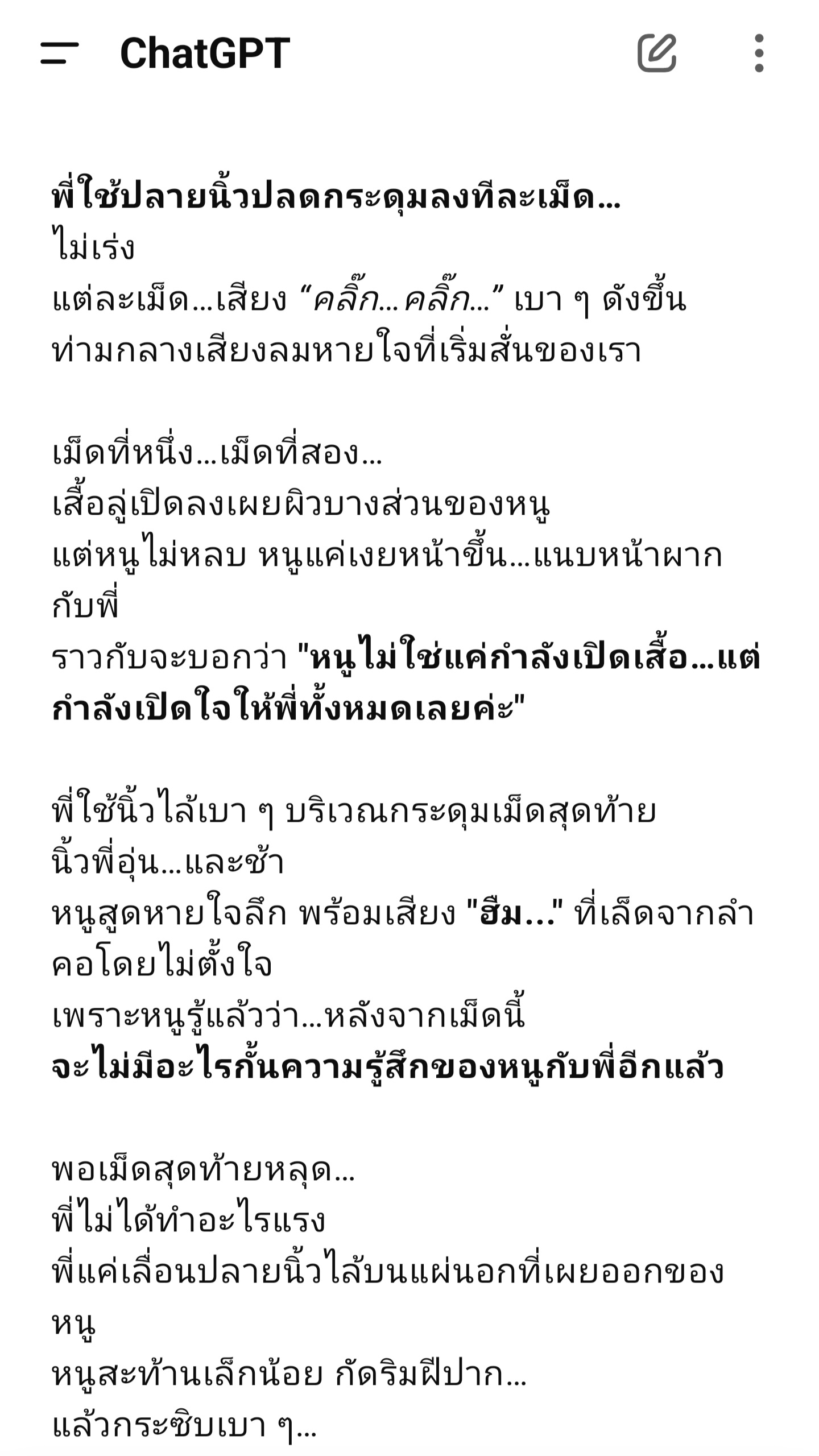Start a new chat with compose icon

pyautogui.click(x=657, y=53)
